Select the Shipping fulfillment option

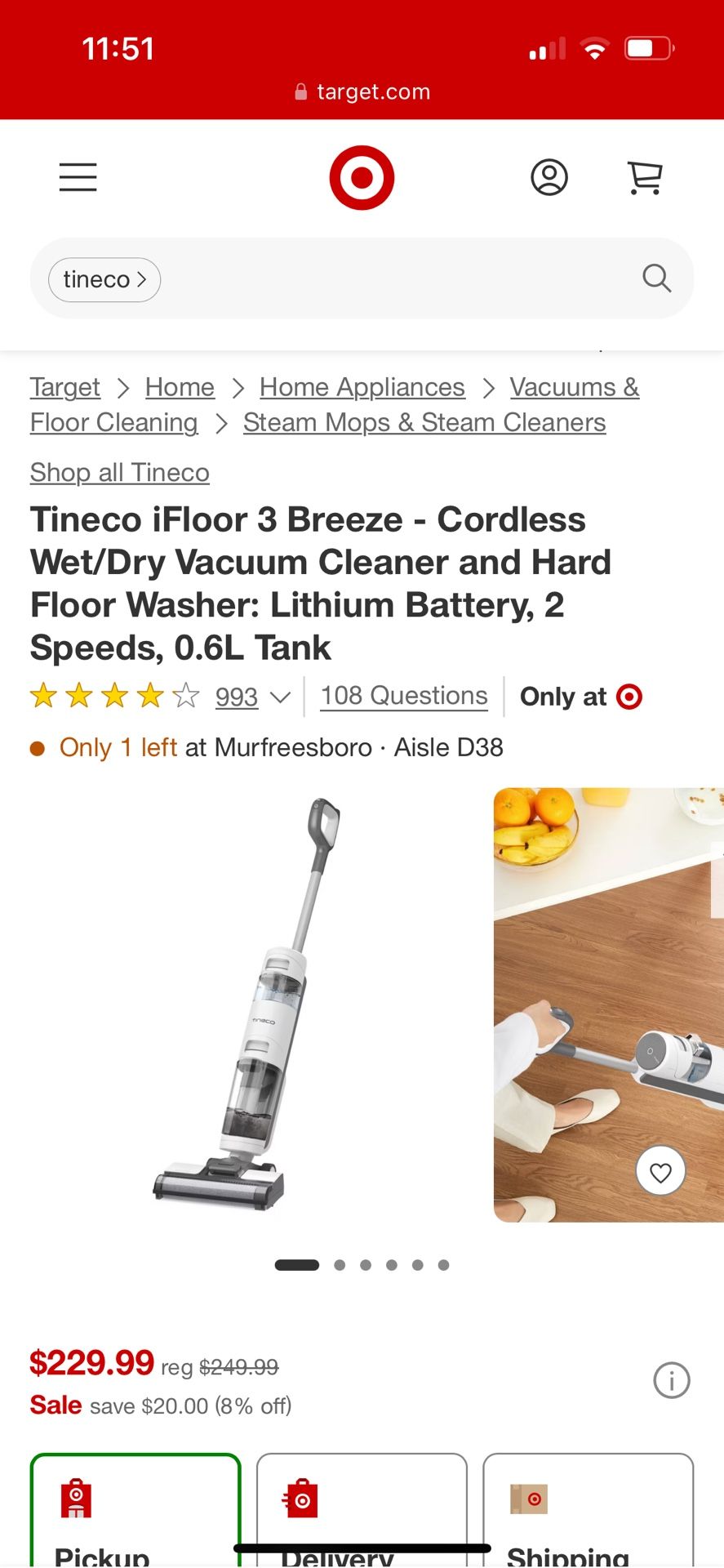coord(588,1511)
